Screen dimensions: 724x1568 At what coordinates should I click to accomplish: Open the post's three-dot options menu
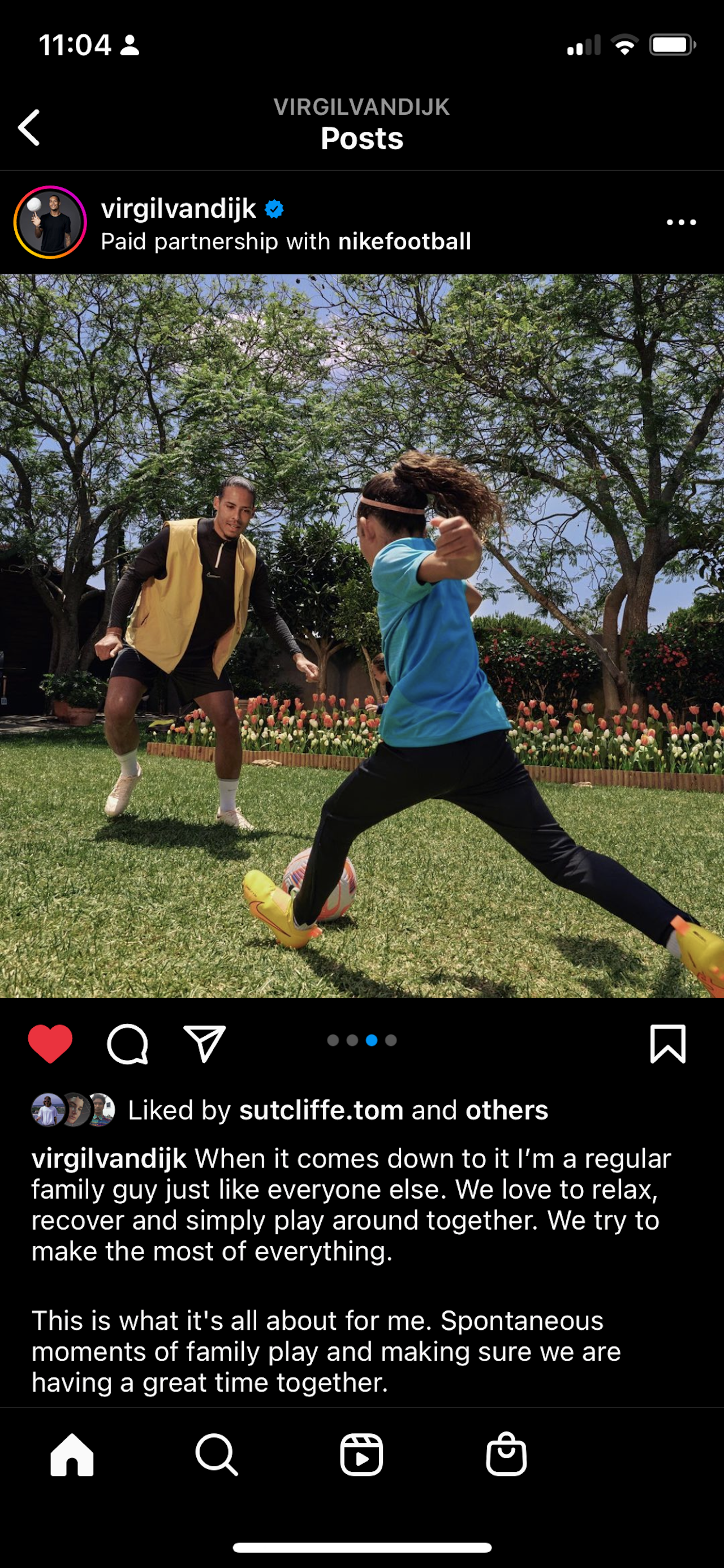click(x=681, y=222)
